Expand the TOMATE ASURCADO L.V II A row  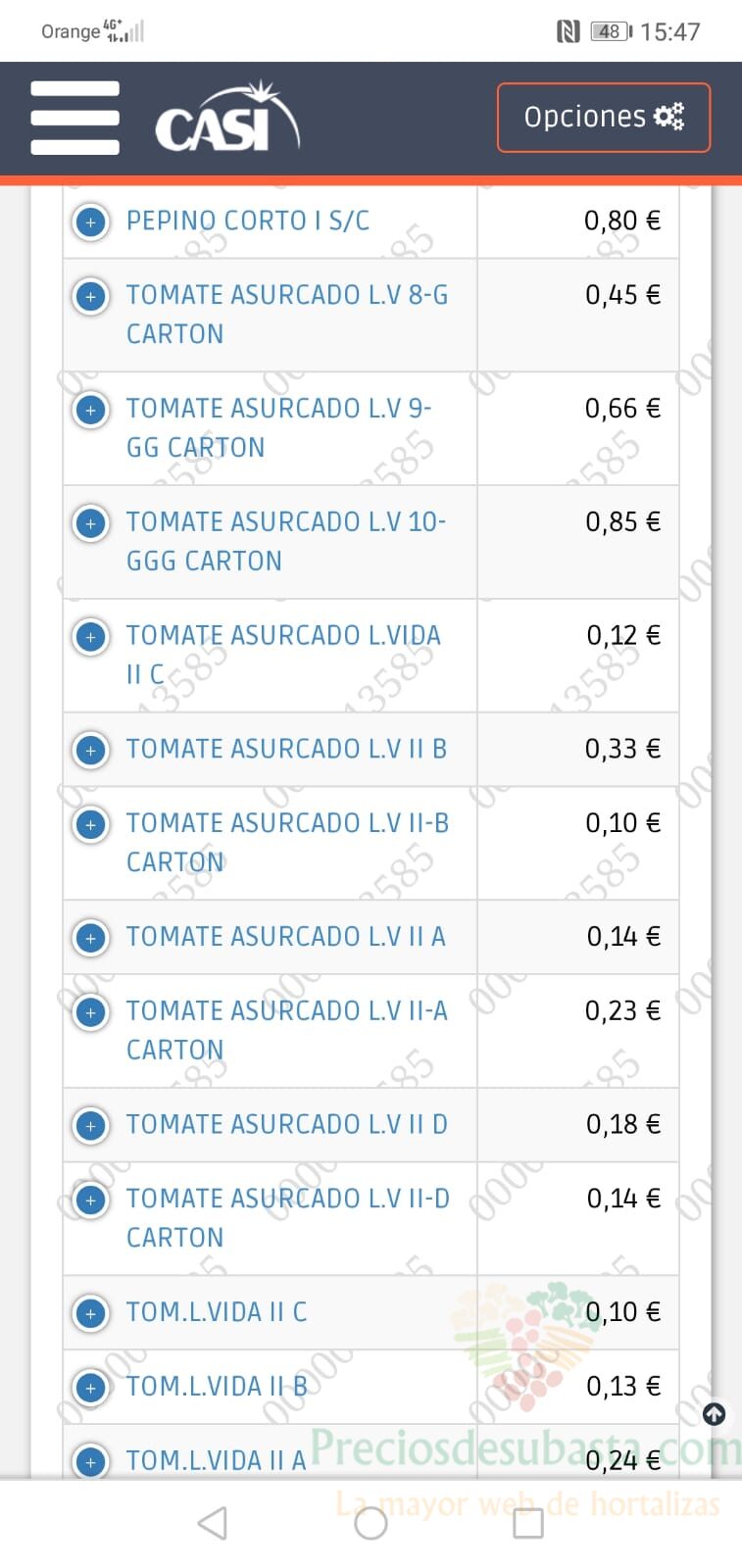click(91, 938)
